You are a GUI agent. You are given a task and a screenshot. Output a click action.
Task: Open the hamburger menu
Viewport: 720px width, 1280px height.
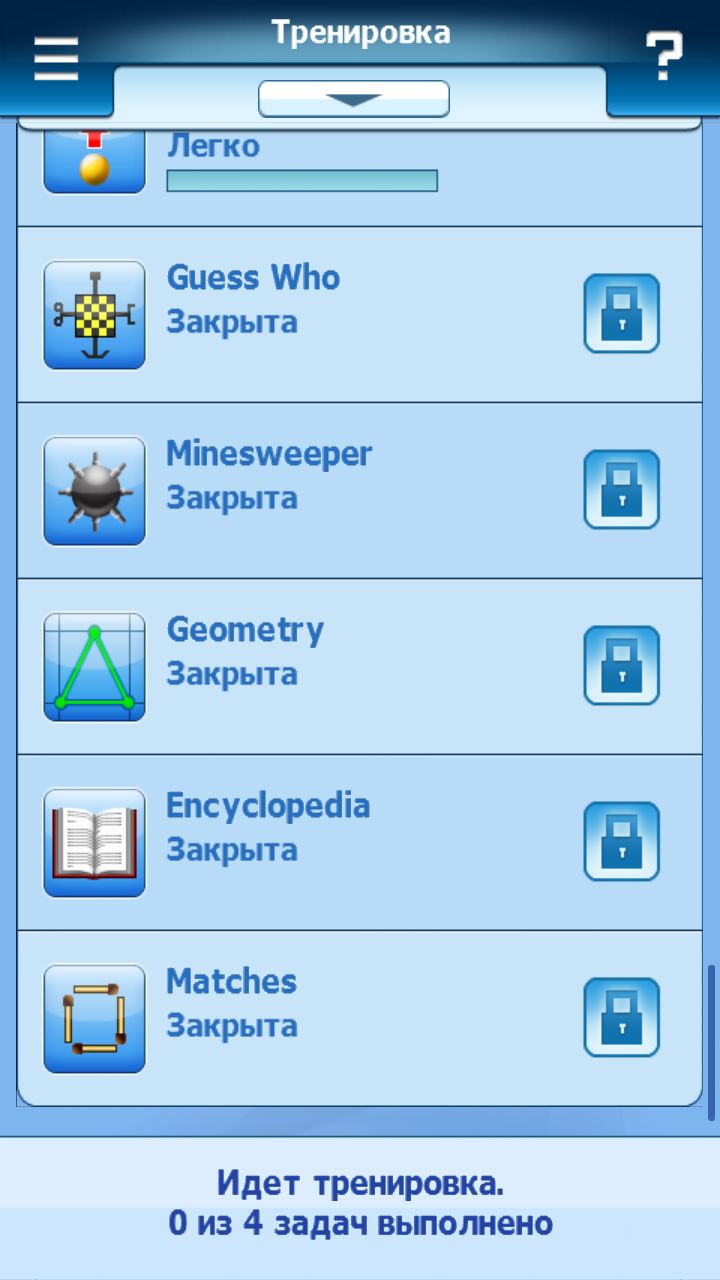tap(56, 59)
